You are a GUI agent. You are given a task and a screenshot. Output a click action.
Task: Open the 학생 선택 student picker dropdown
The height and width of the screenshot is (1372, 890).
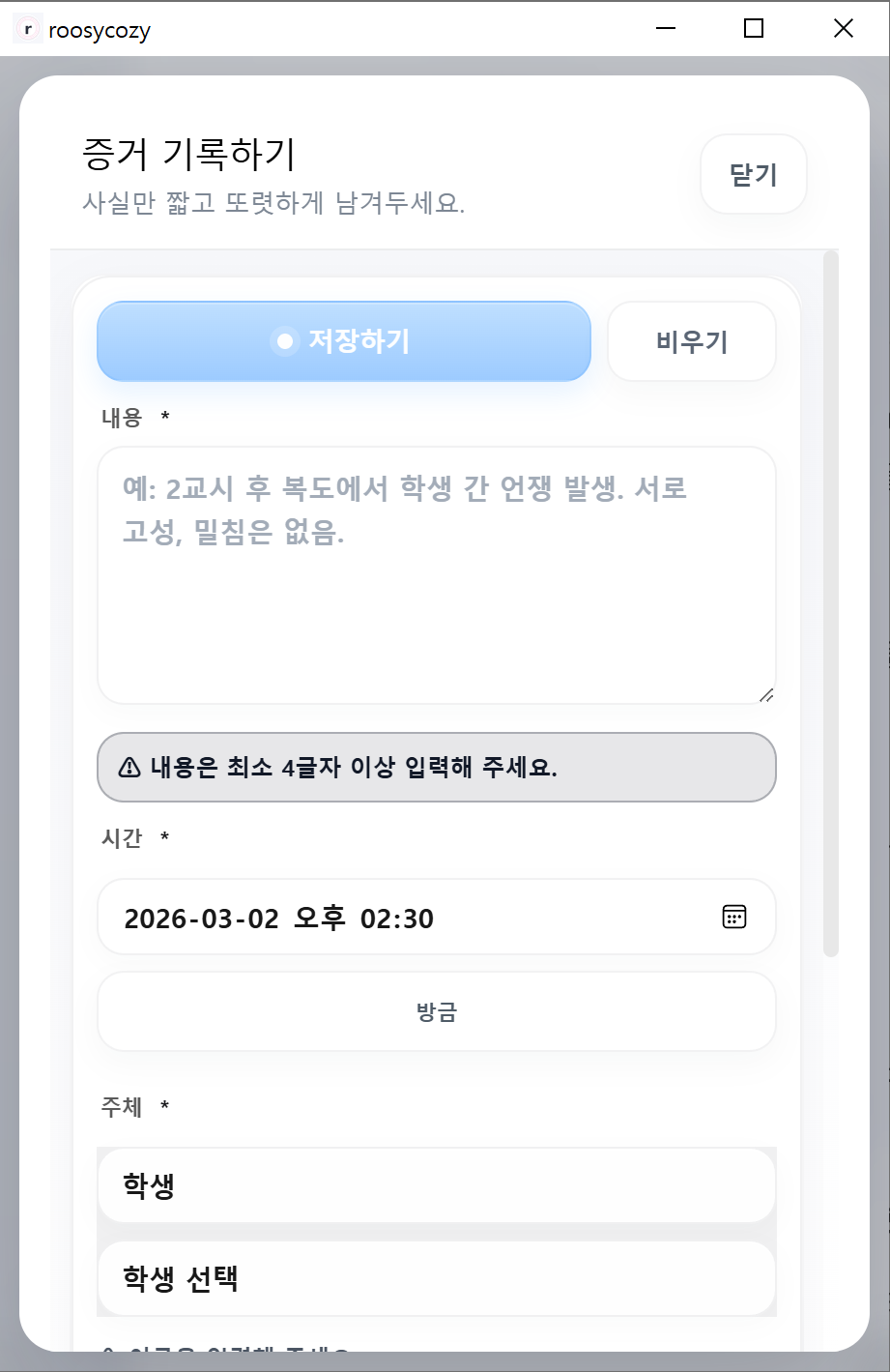pos(436,1278)
